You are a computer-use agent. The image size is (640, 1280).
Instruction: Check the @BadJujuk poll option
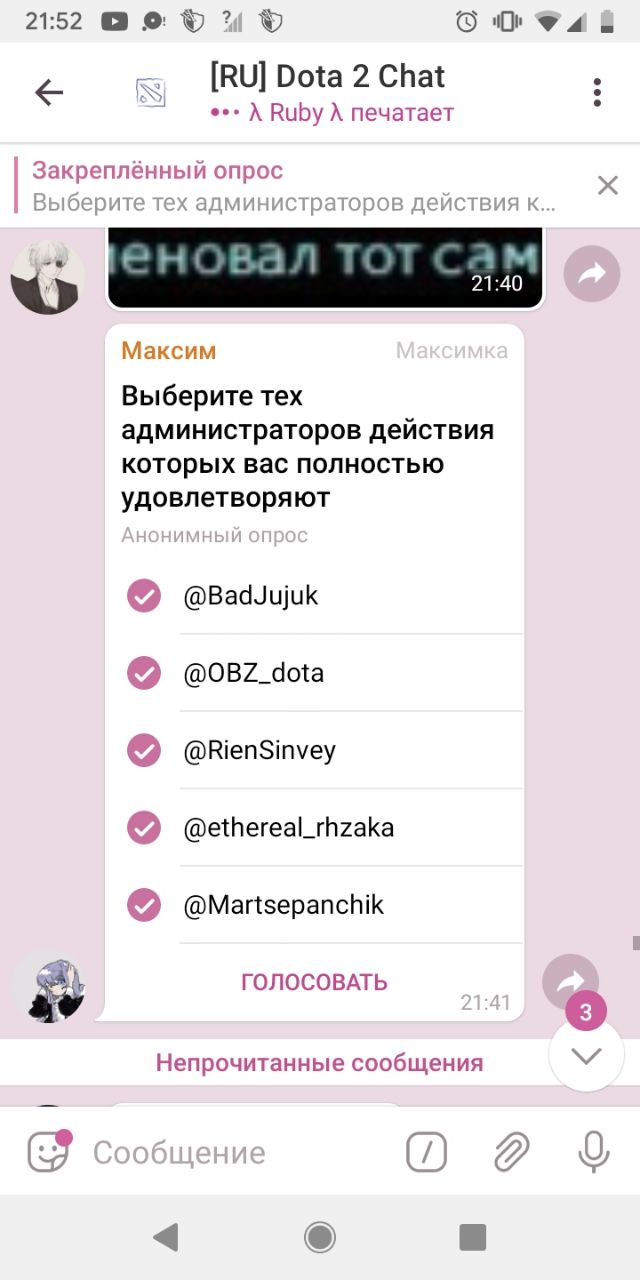pos(144,596)
